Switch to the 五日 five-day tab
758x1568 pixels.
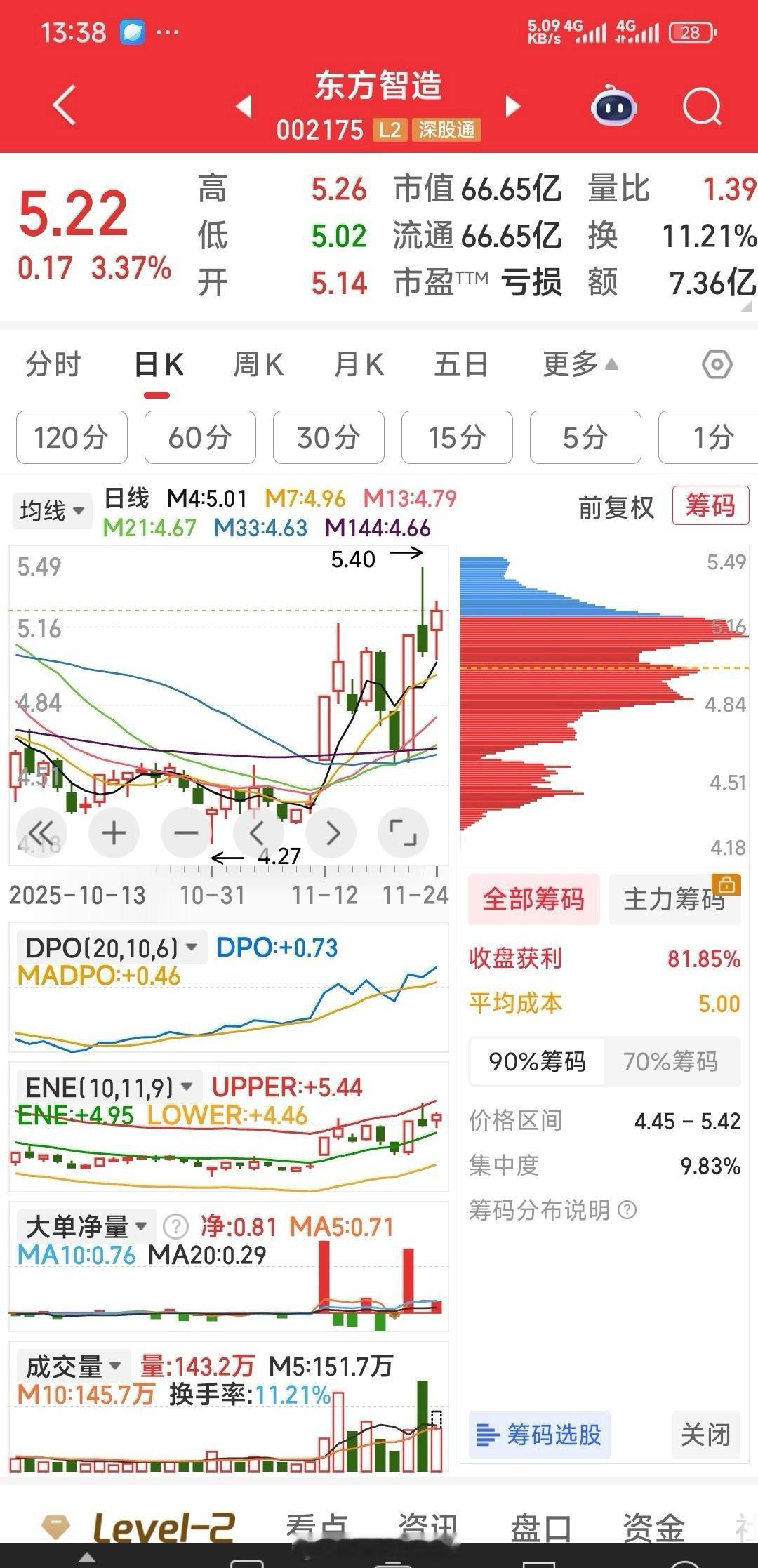pyautogui.click(x=460, y=365)
